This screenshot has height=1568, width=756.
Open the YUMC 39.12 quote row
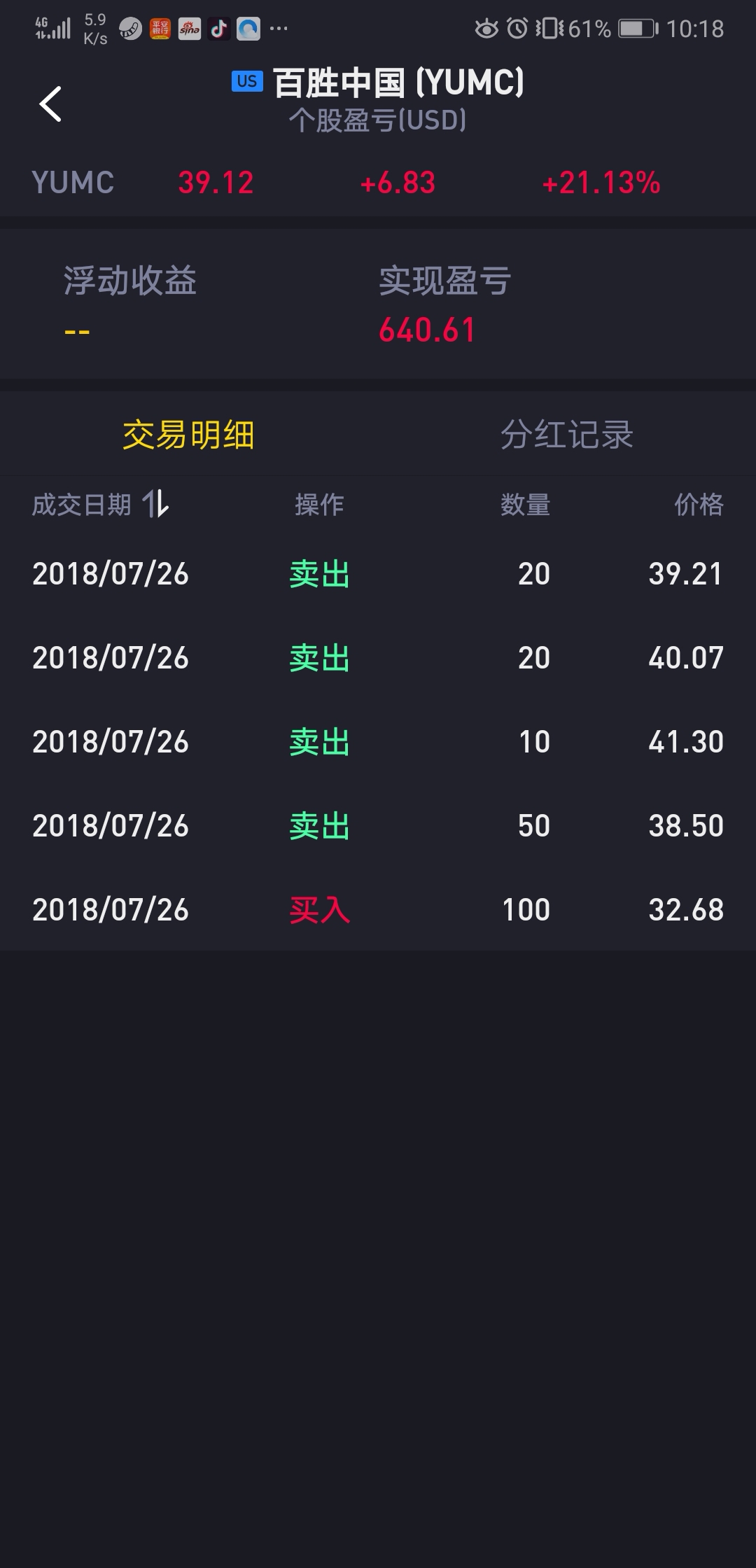(378, 183)
